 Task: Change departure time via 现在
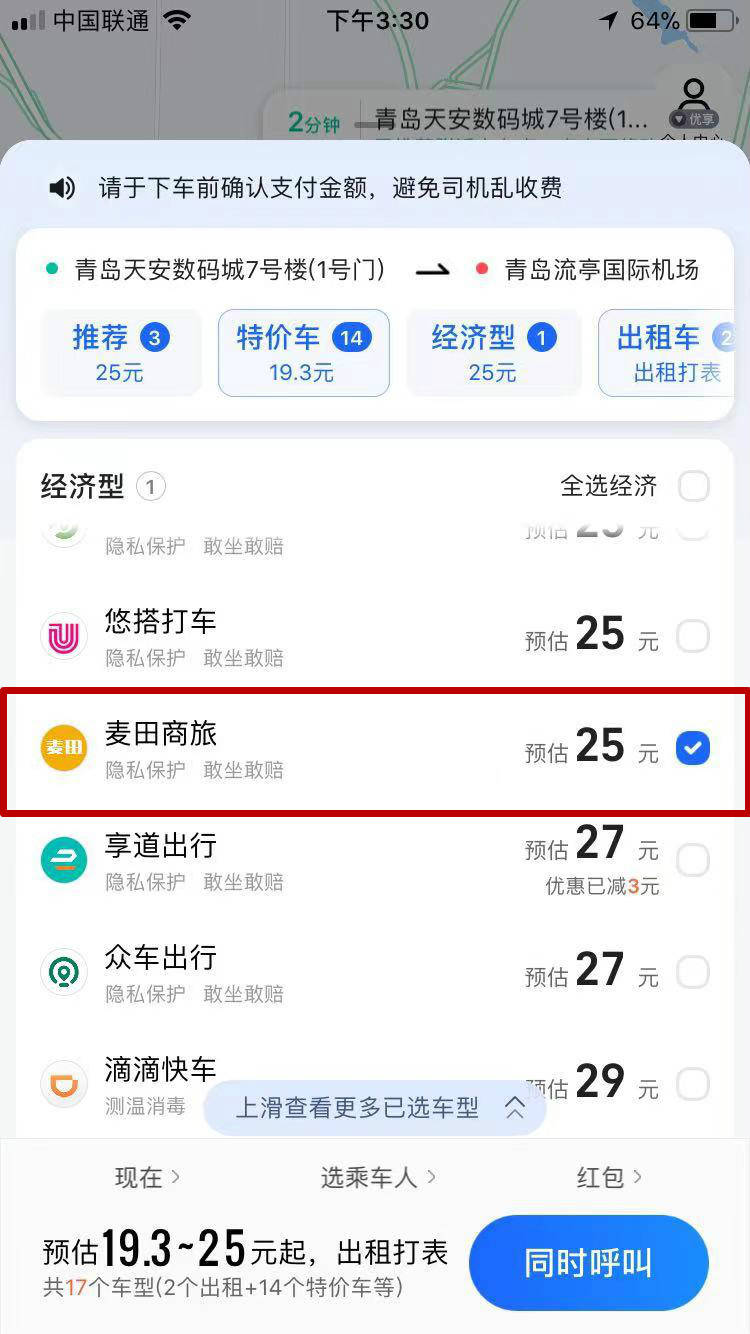pyautogui.click(x=147, y=1177)
